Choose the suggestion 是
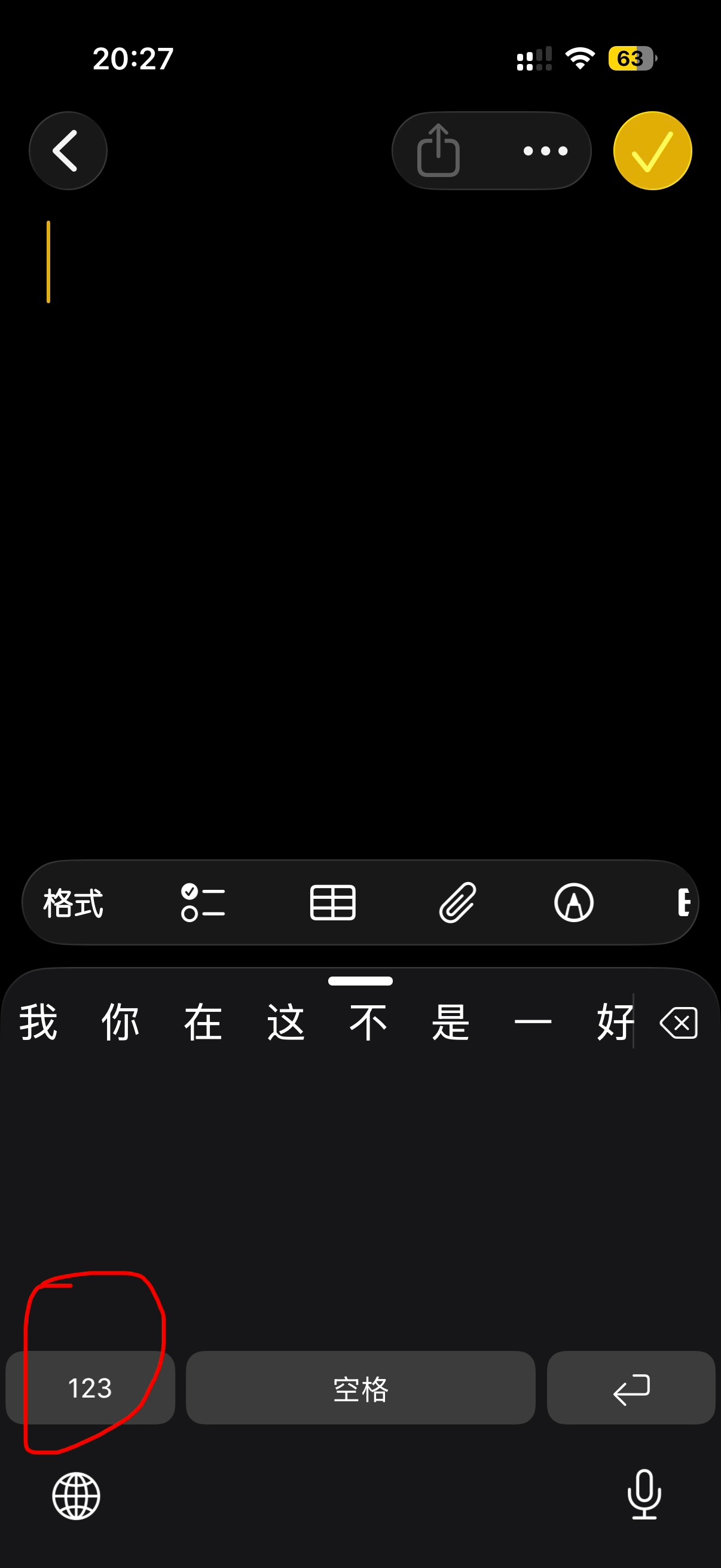721x1568 pixels. pyautogui.click(x=451, y=1023)
